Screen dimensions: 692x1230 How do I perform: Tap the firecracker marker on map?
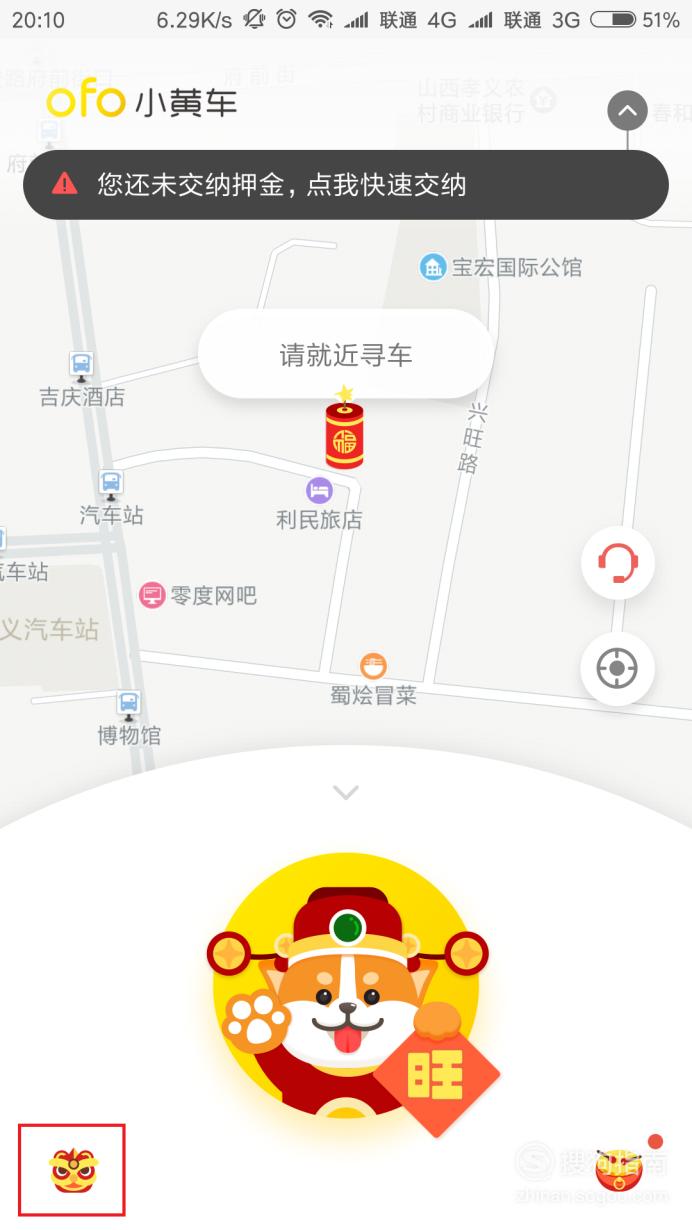click(x=344, y=427)
